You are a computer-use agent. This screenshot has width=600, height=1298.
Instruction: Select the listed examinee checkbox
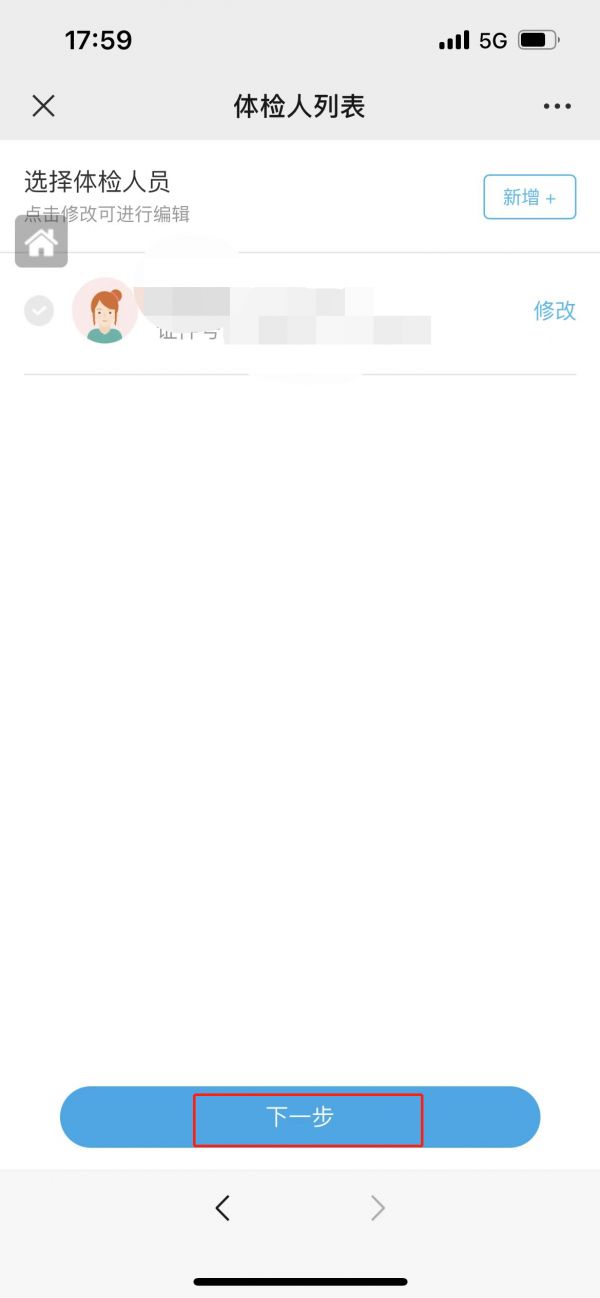click(39, 311)
